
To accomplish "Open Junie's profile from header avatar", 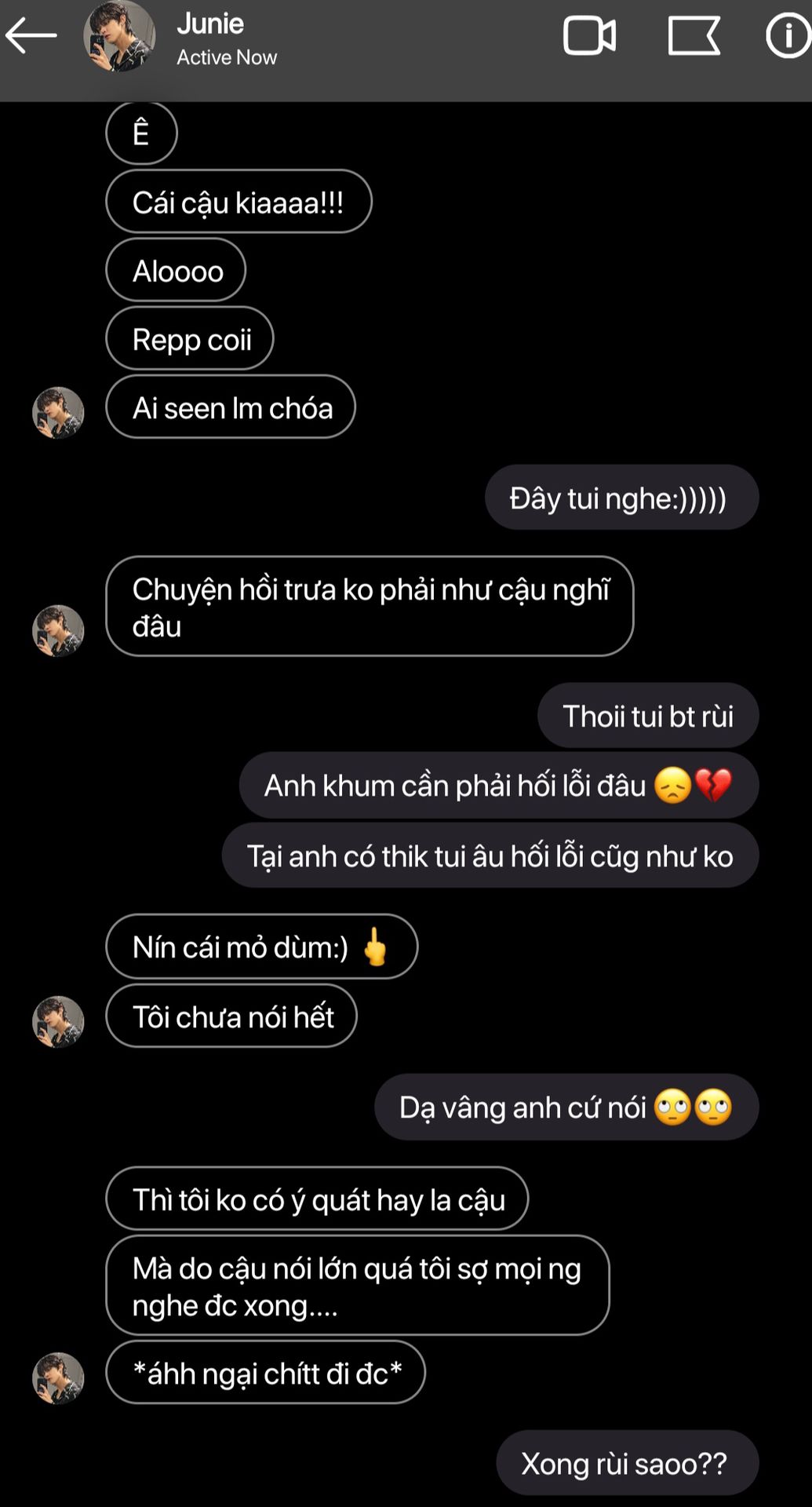I will click(x=119, y=36).
